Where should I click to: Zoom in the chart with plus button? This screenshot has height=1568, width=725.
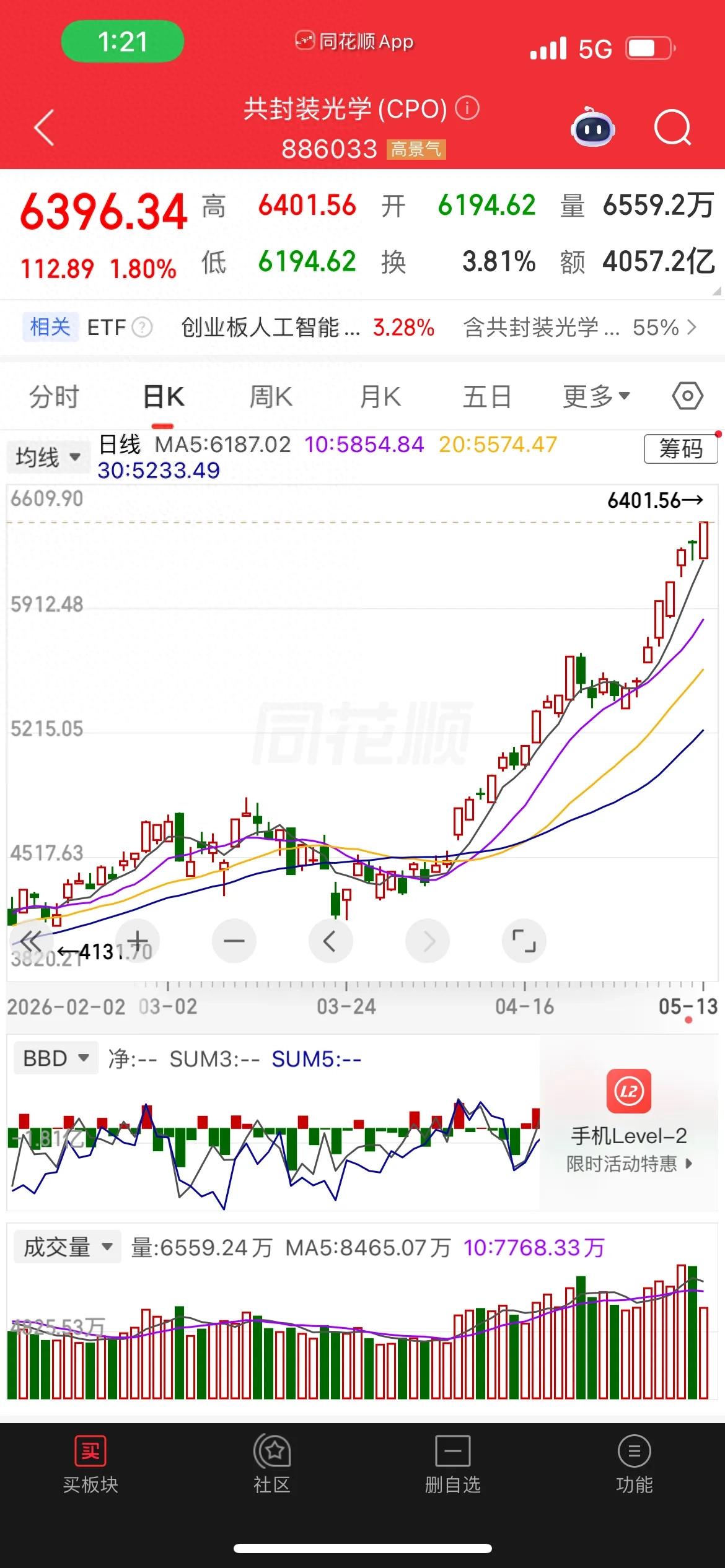coord(137,941)
